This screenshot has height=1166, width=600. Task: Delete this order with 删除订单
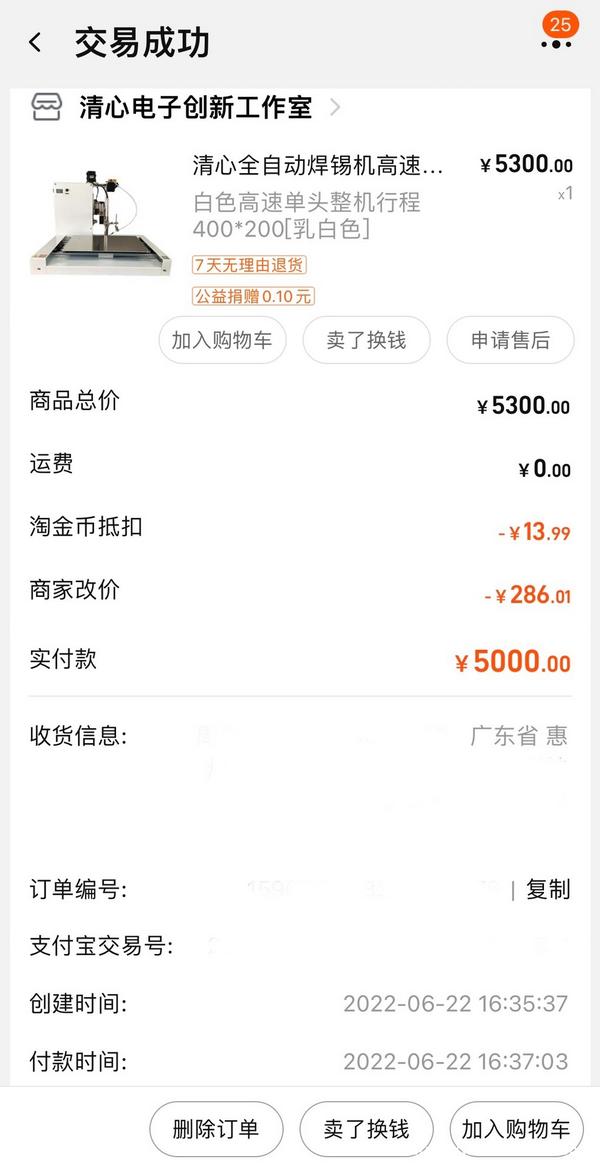pos(216,1129)
